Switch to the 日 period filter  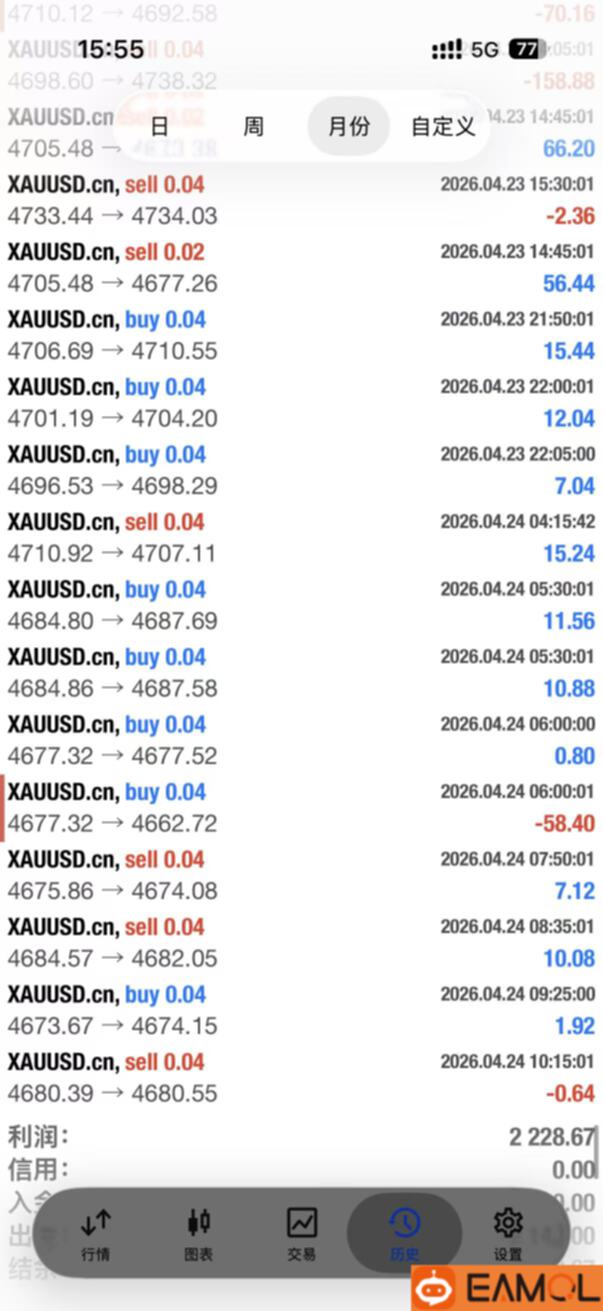pos(159,126)
